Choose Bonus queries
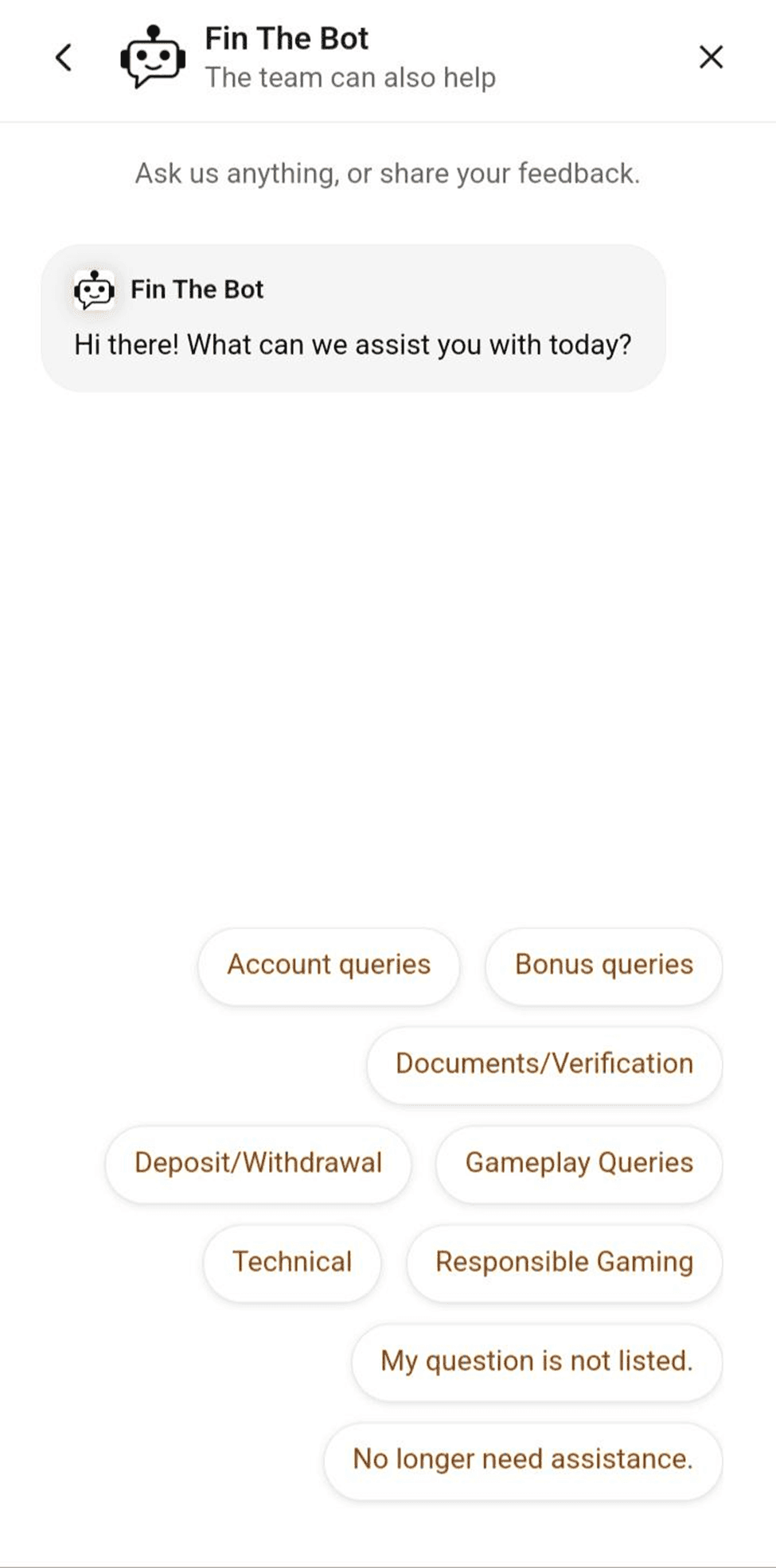The image size is (776, 1568). 603,965
